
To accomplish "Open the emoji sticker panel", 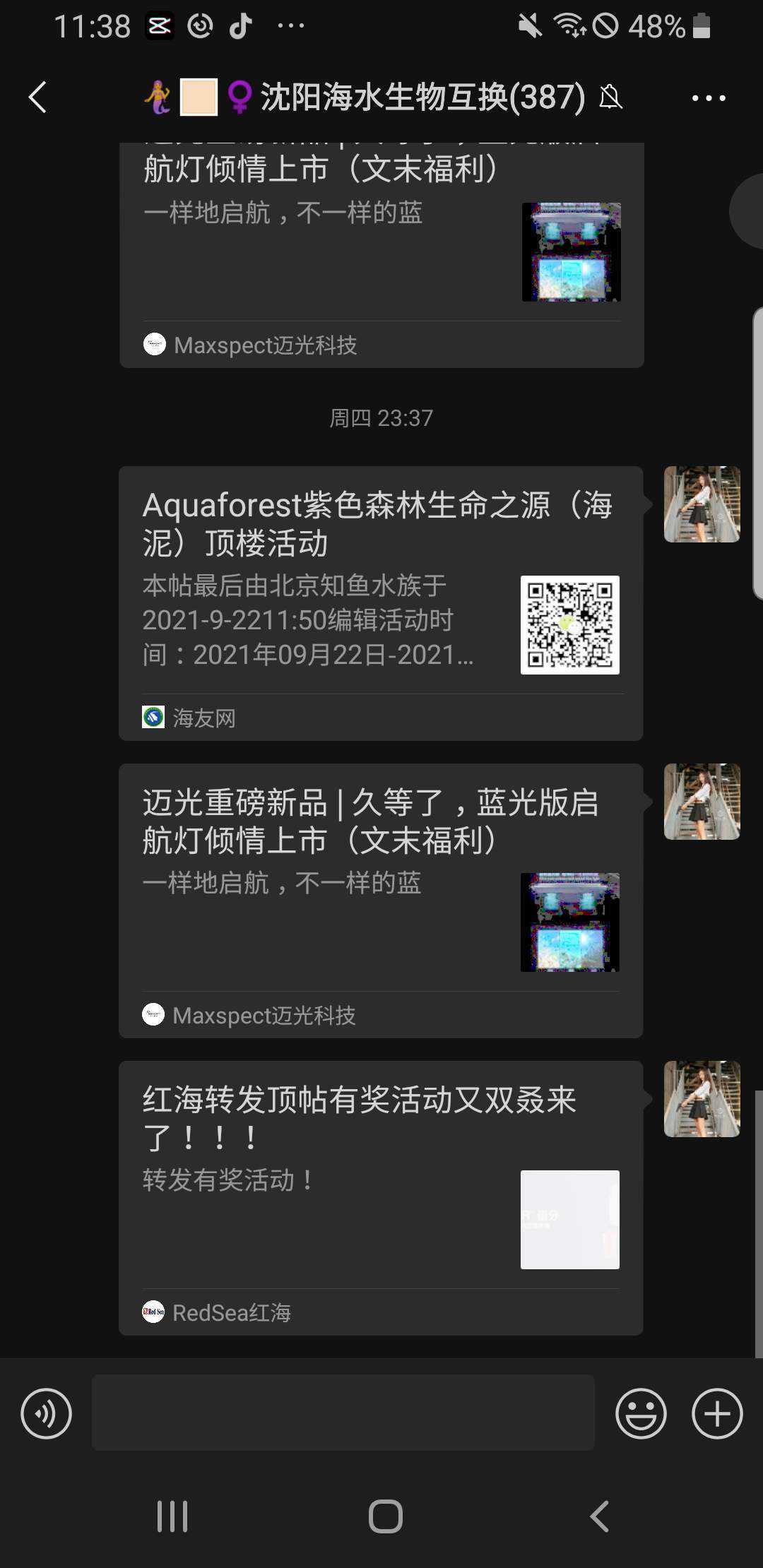I will click(x=641, y=1413).
